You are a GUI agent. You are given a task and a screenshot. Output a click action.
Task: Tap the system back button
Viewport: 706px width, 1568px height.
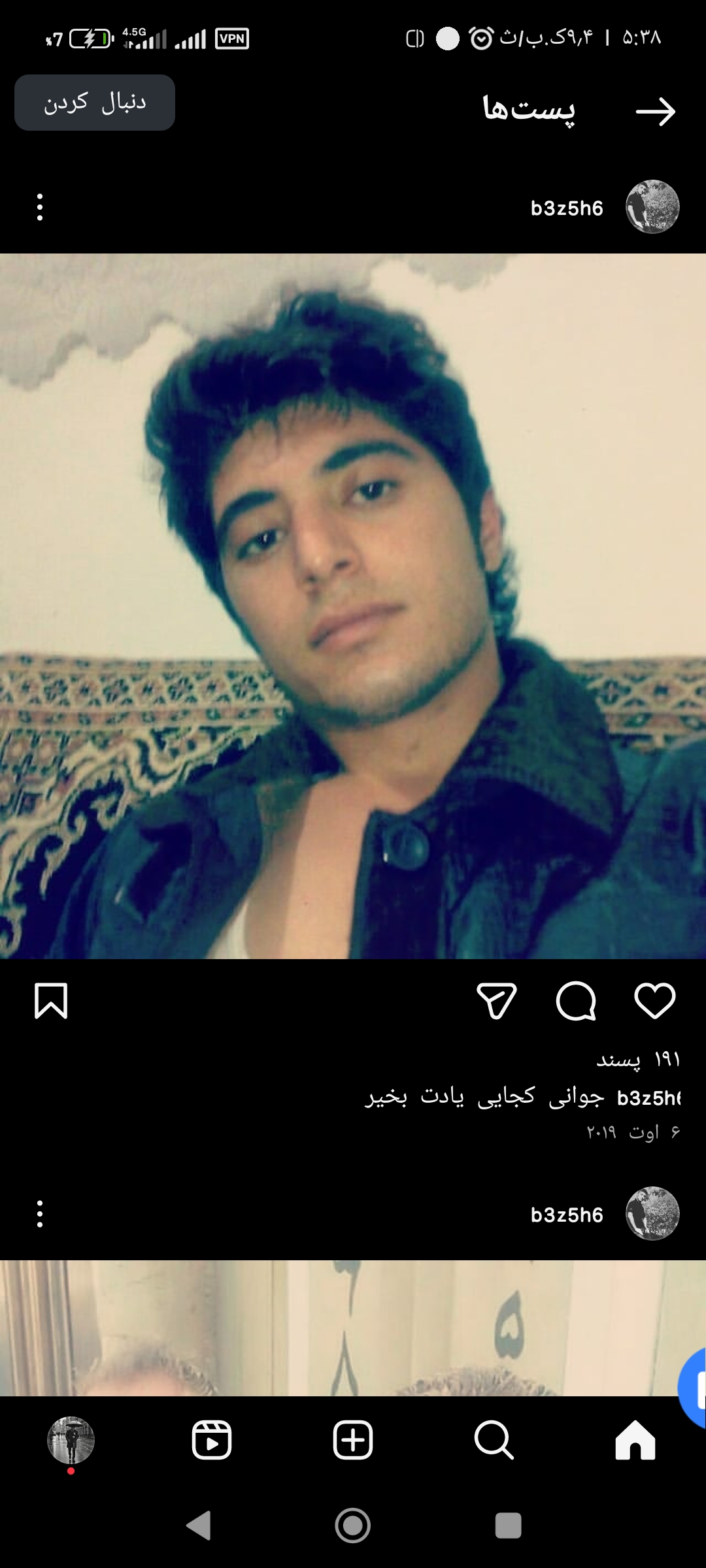[x=199, y=1526]
